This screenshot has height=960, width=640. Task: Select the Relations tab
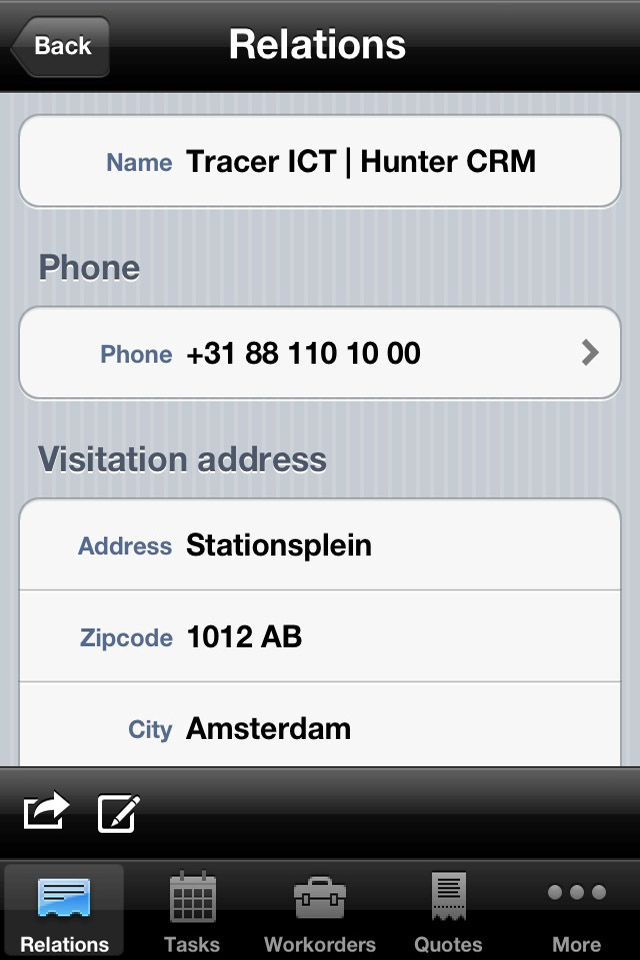coord(64,910)
